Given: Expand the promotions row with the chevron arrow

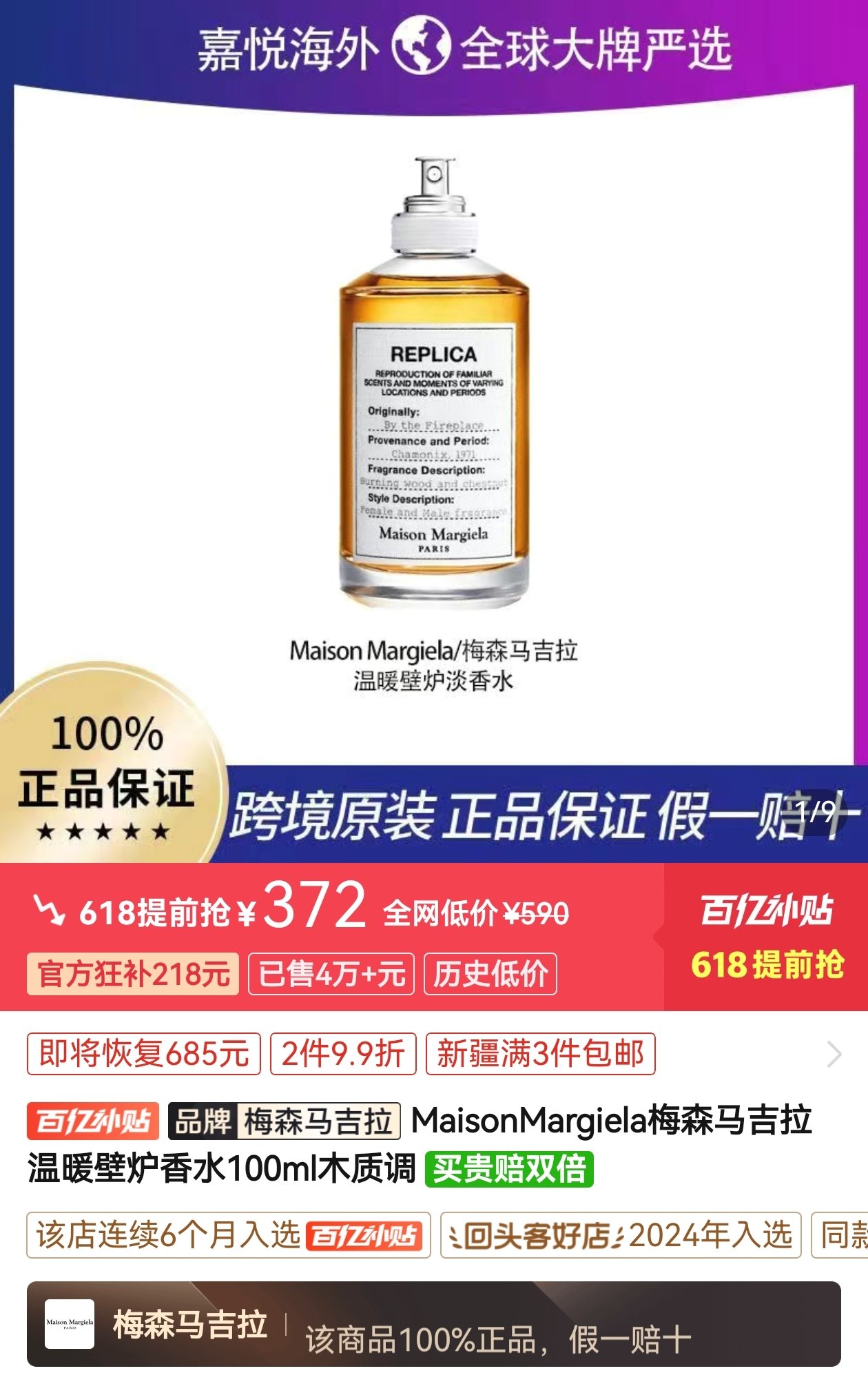Looking at the screenshot, I should point(834,1054).
